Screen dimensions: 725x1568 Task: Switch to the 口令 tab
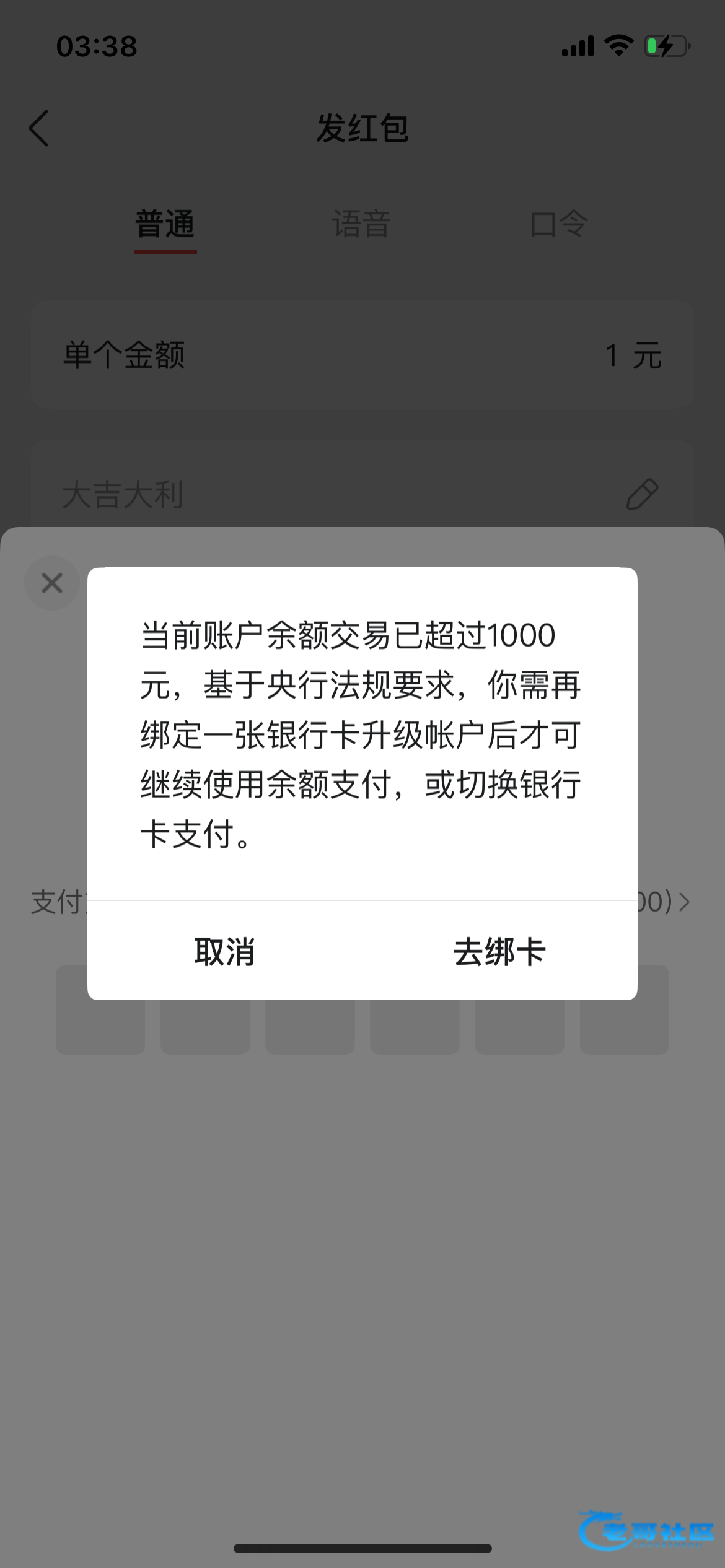click(x=559, y=224)
